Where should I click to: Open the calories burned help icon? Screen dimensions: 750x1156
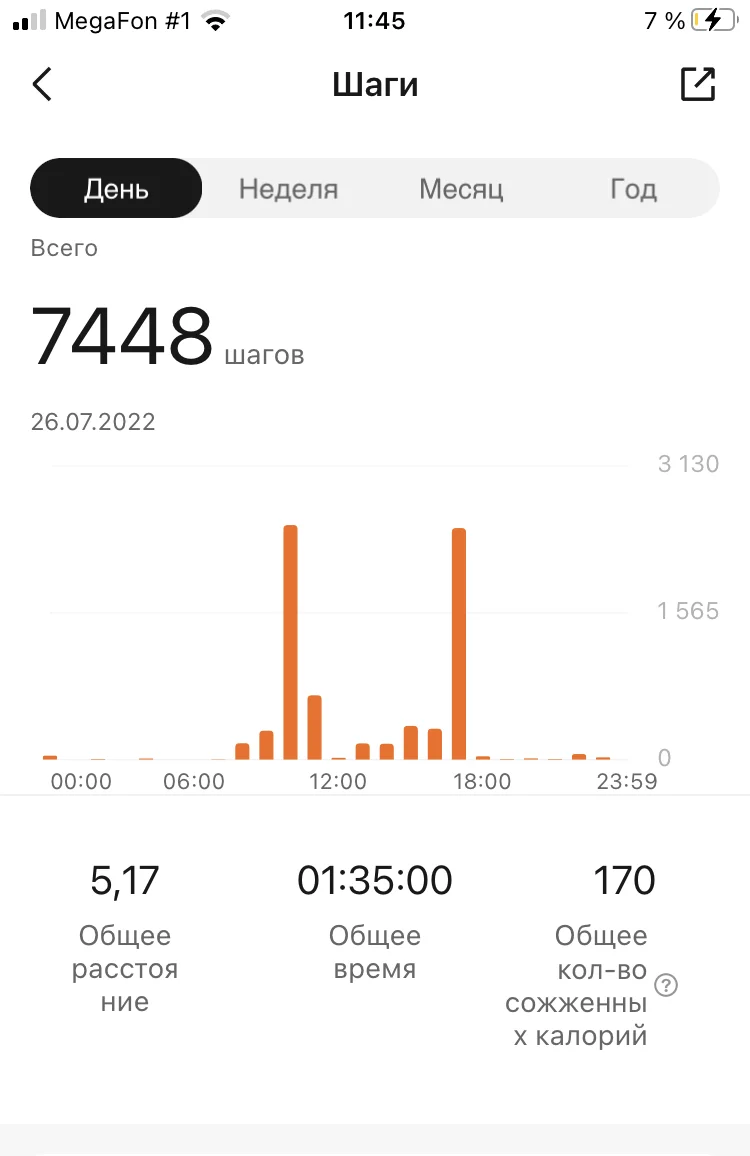click(x=666, y=985)
